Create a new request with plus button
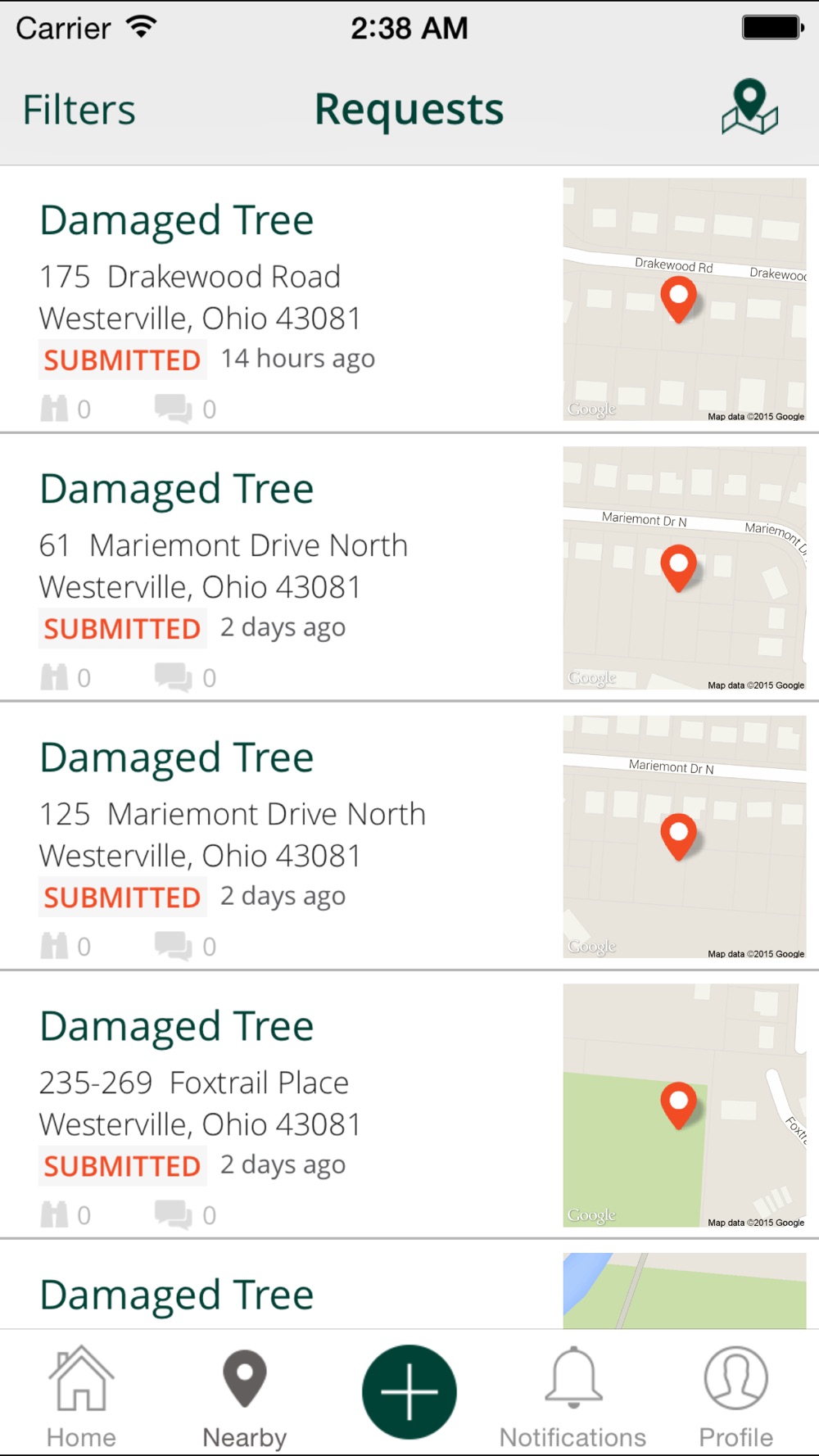819x1456 pixels. (x=409, y=1391)
